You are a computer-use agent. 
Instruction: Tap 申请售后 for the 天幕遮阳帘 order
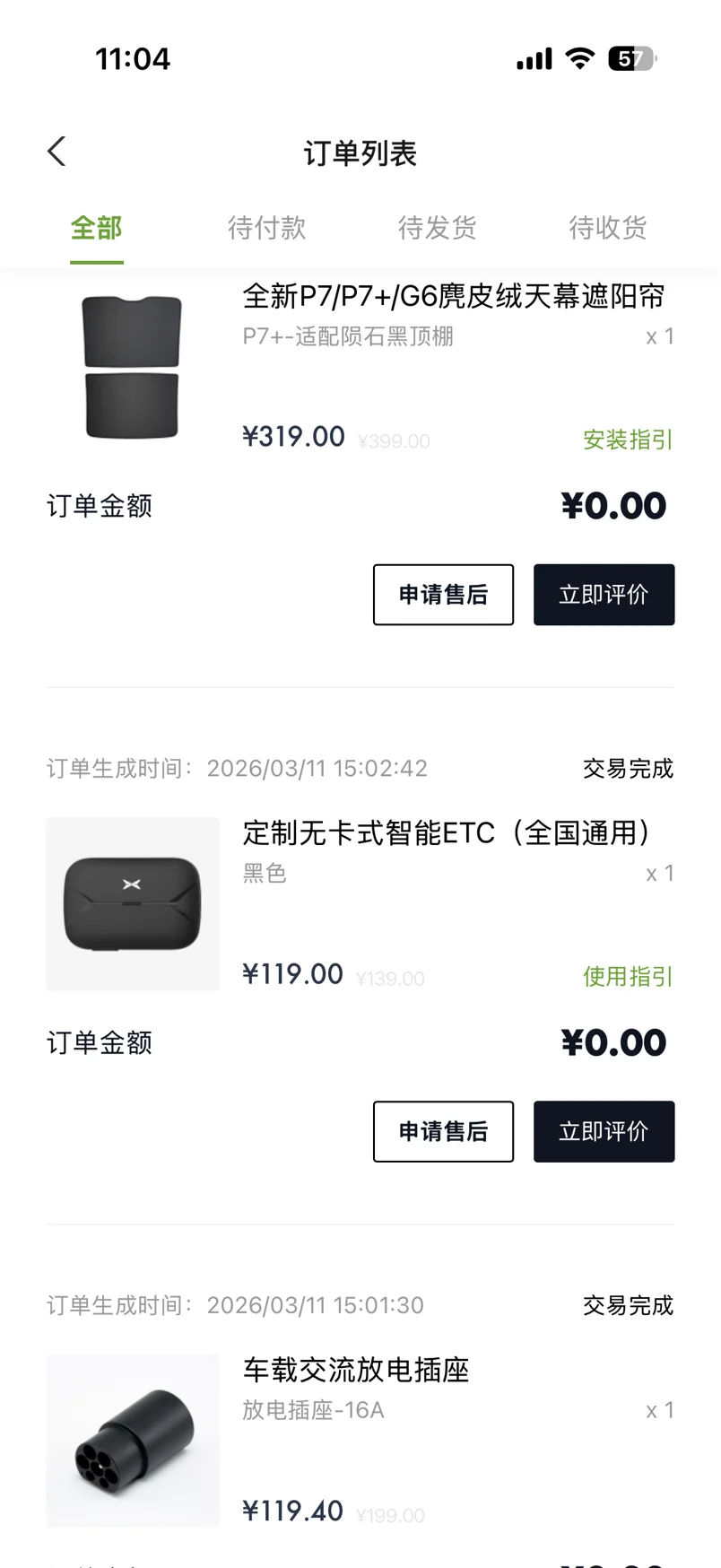coord(443,595)
